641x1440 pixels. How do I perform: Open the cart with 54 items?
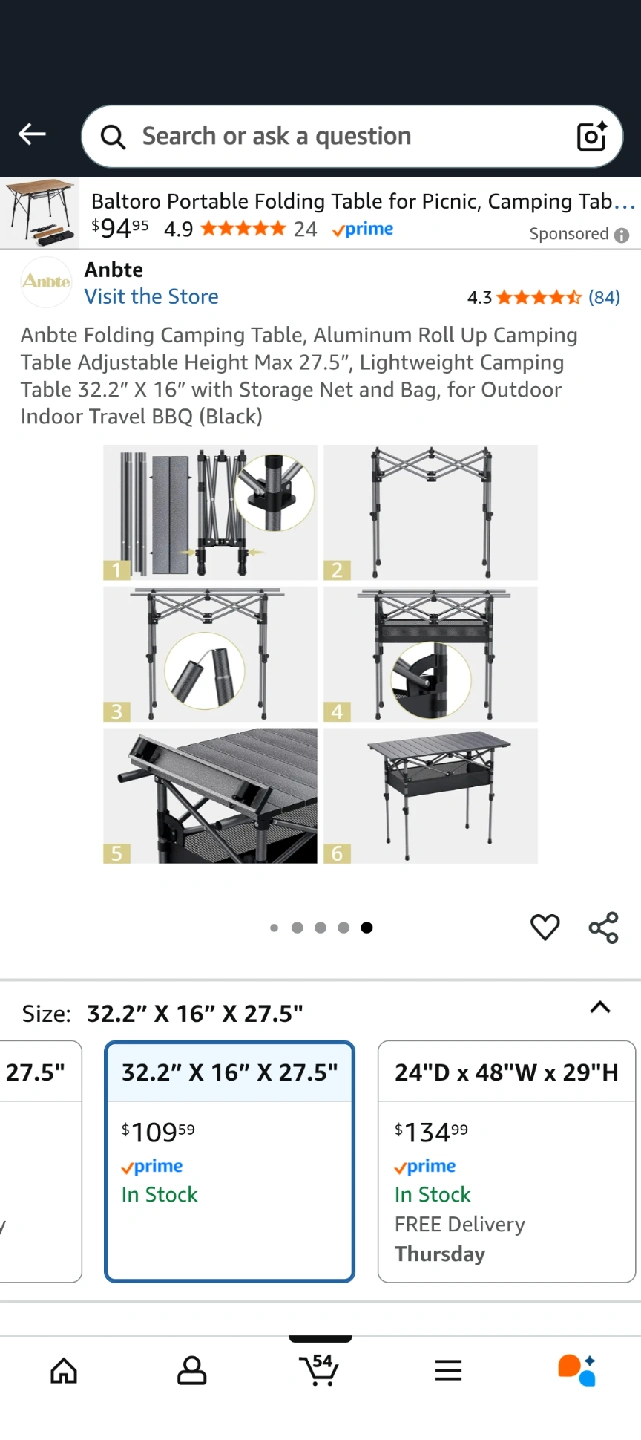319,1369
